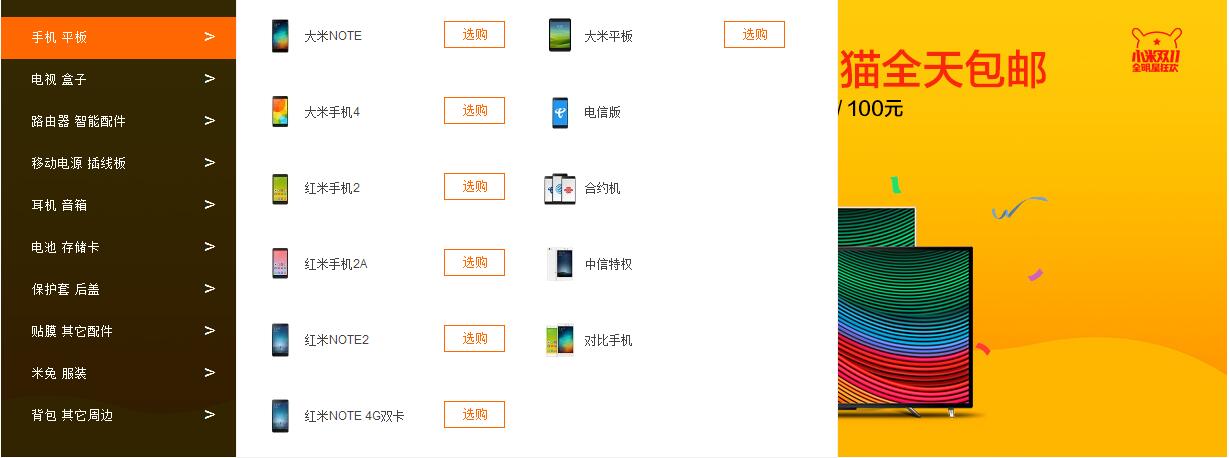Open the 合约机 link
This screenshot has height=458, width=1229.
tap(602, 188)
